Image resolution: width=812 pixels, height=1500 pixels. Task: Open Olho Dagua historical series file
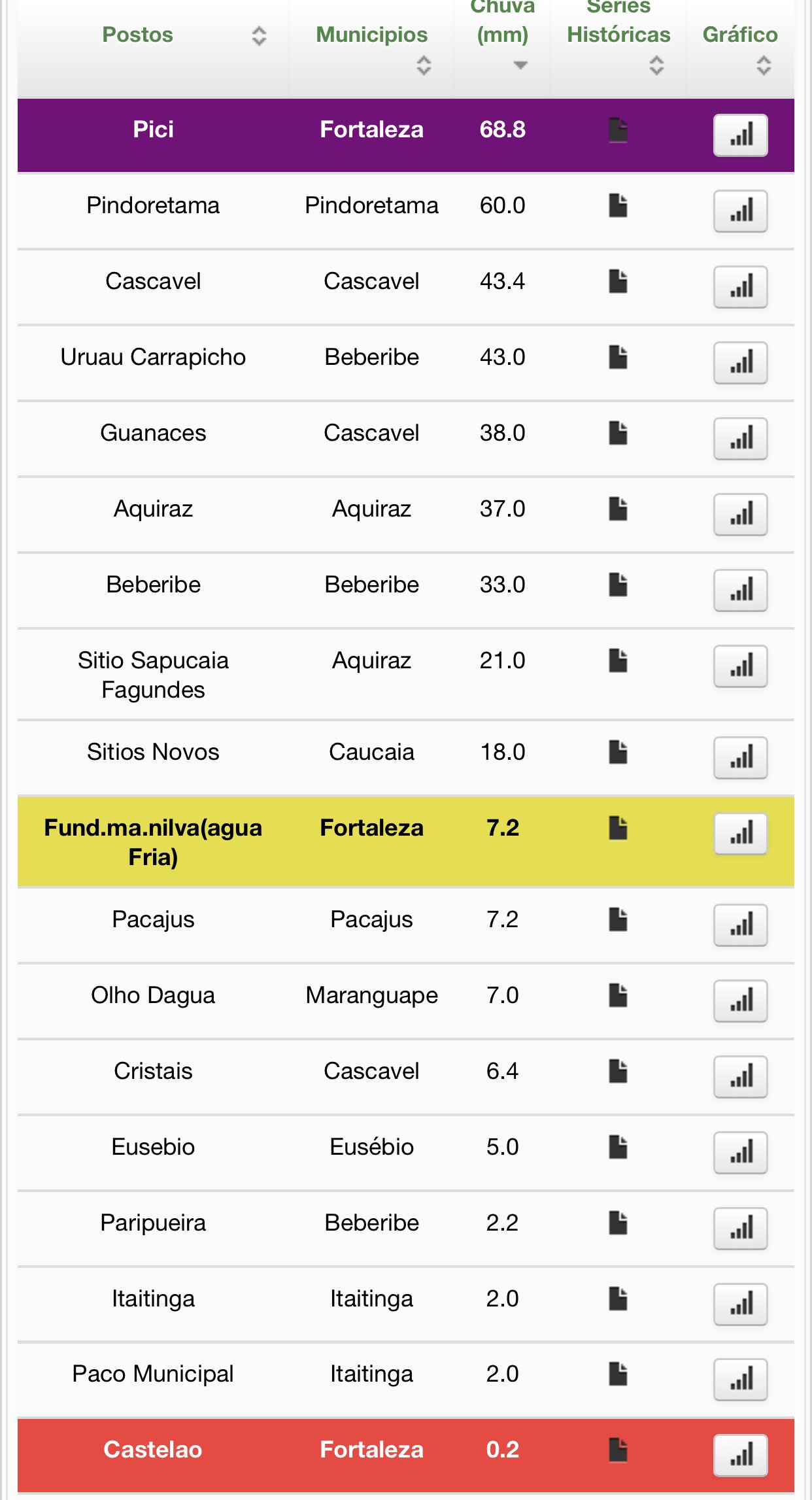[618, 995]
